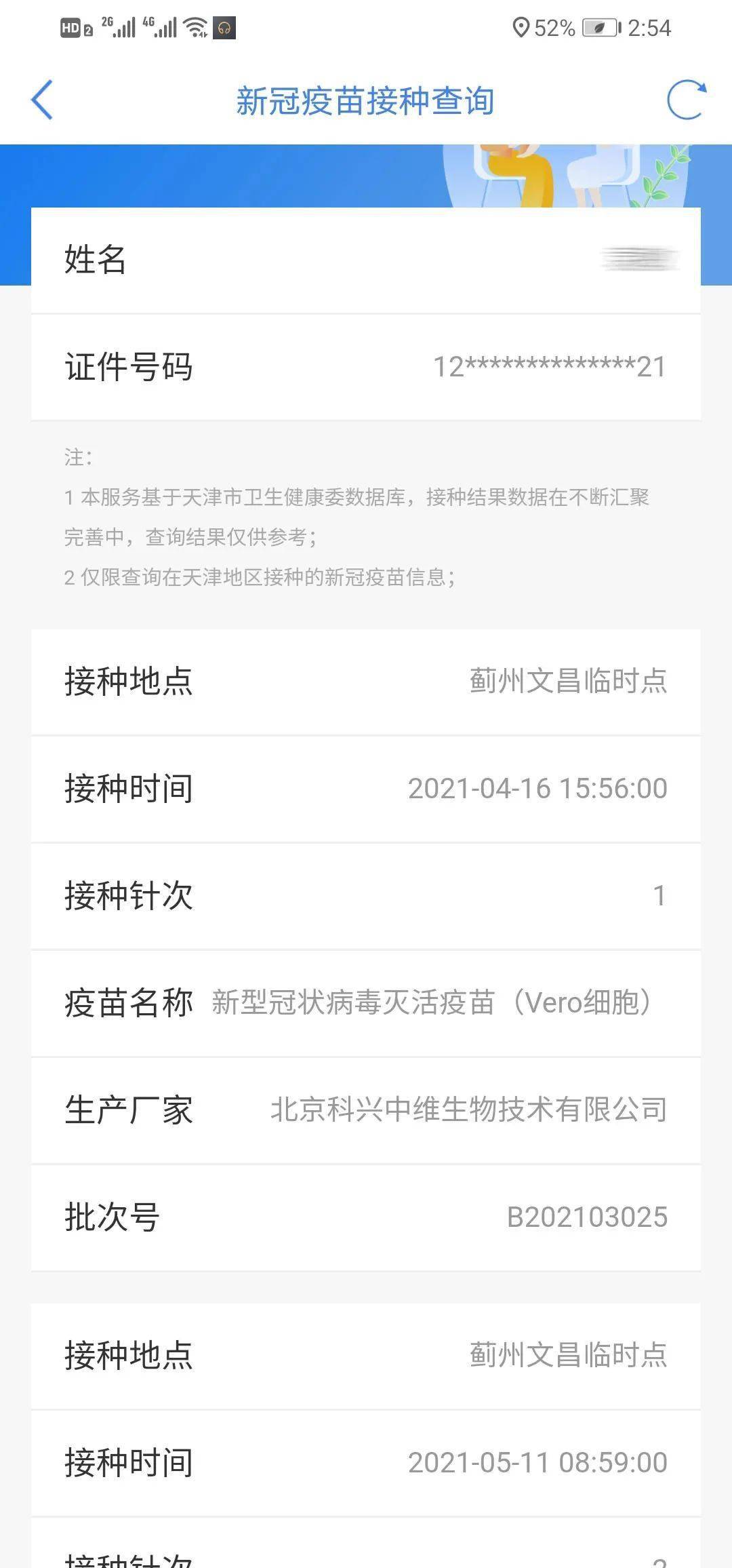Select the 新冠疫苗接种查询 title
The image size is (732, 1568).
(365, 101)
